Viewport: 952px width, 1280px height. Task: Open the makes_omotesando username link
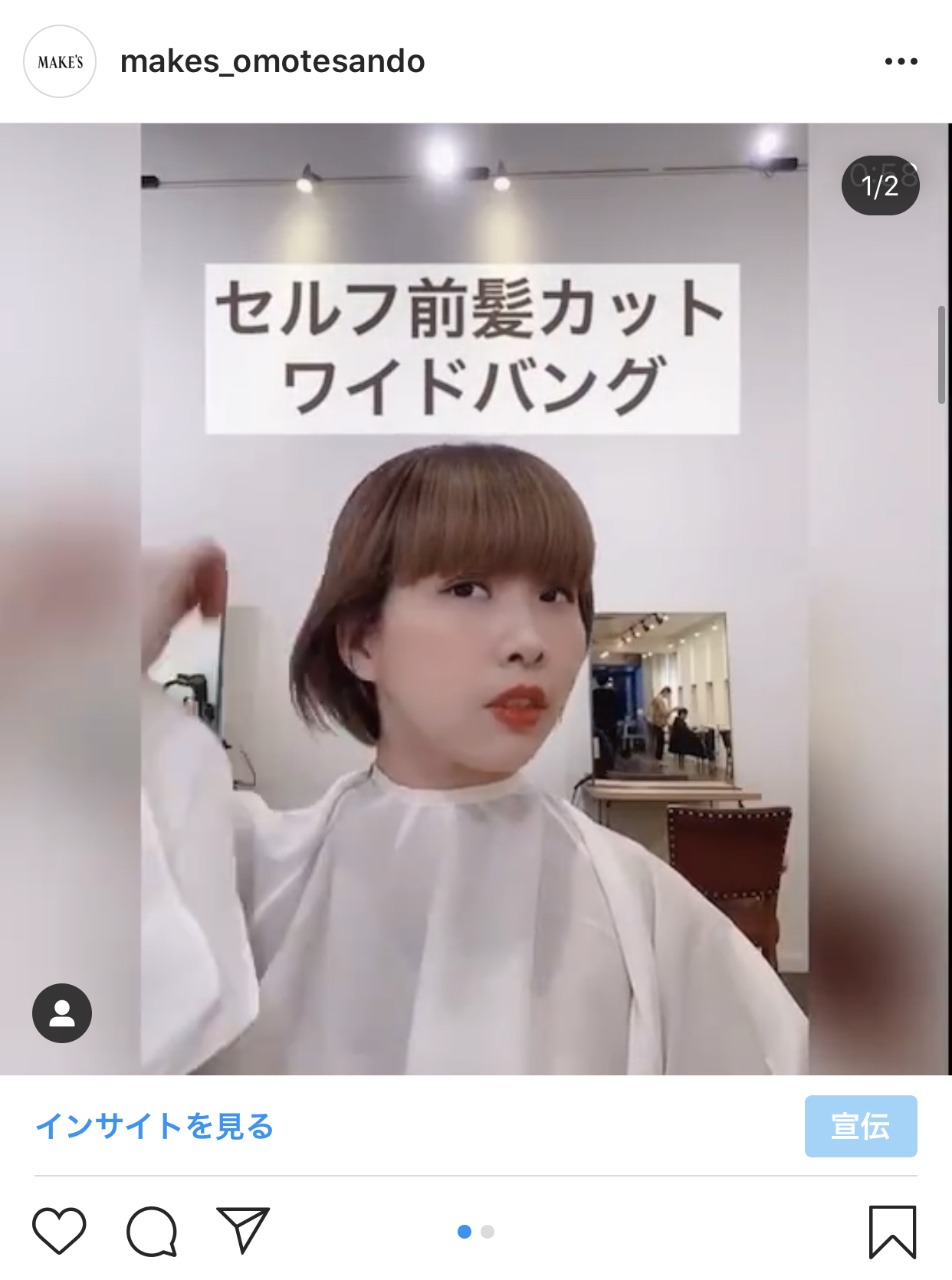(x=272, y=61)
